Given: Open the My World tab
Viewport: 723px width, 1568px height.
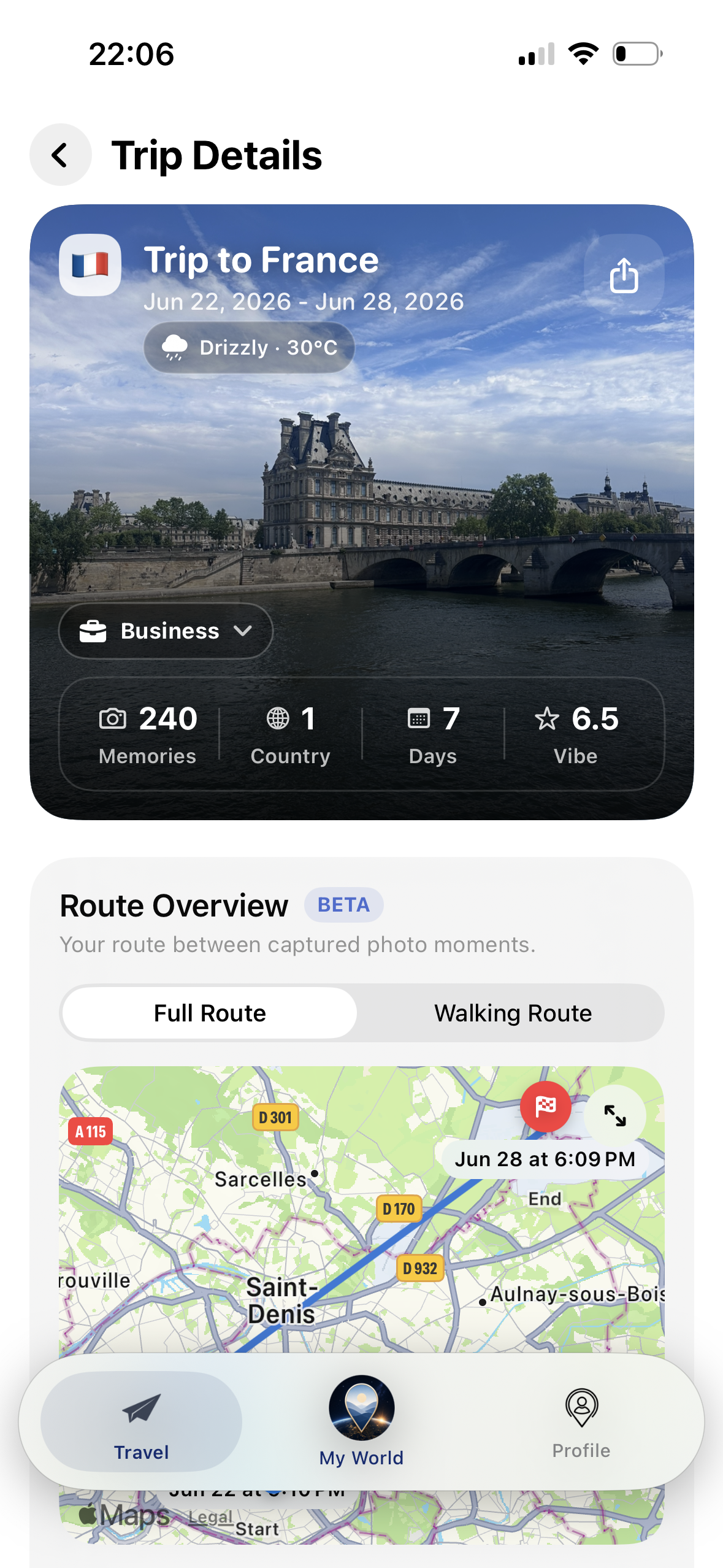Looking at the screenshot, I should point(361,1422).
